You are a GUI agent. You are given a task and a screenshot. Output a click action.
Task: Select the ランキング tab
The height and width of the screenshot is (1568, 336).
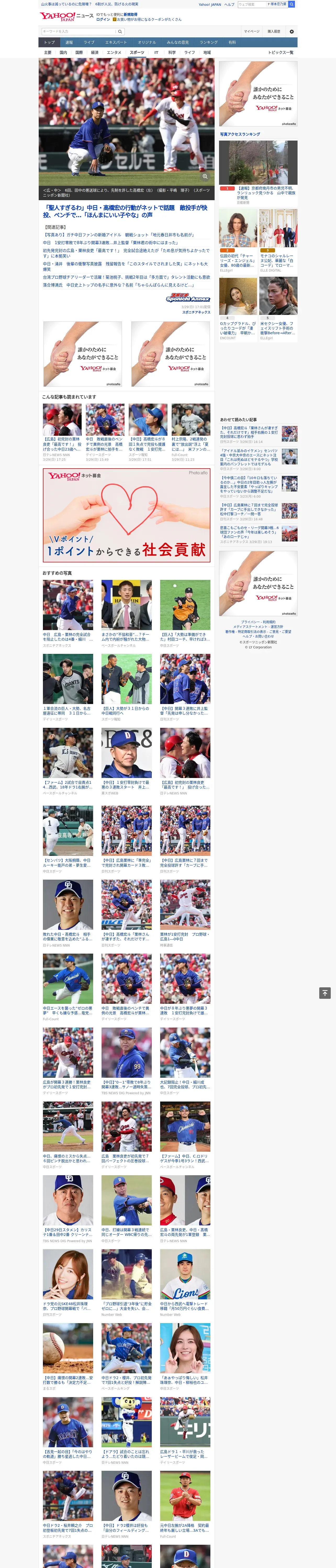[209, 43]
